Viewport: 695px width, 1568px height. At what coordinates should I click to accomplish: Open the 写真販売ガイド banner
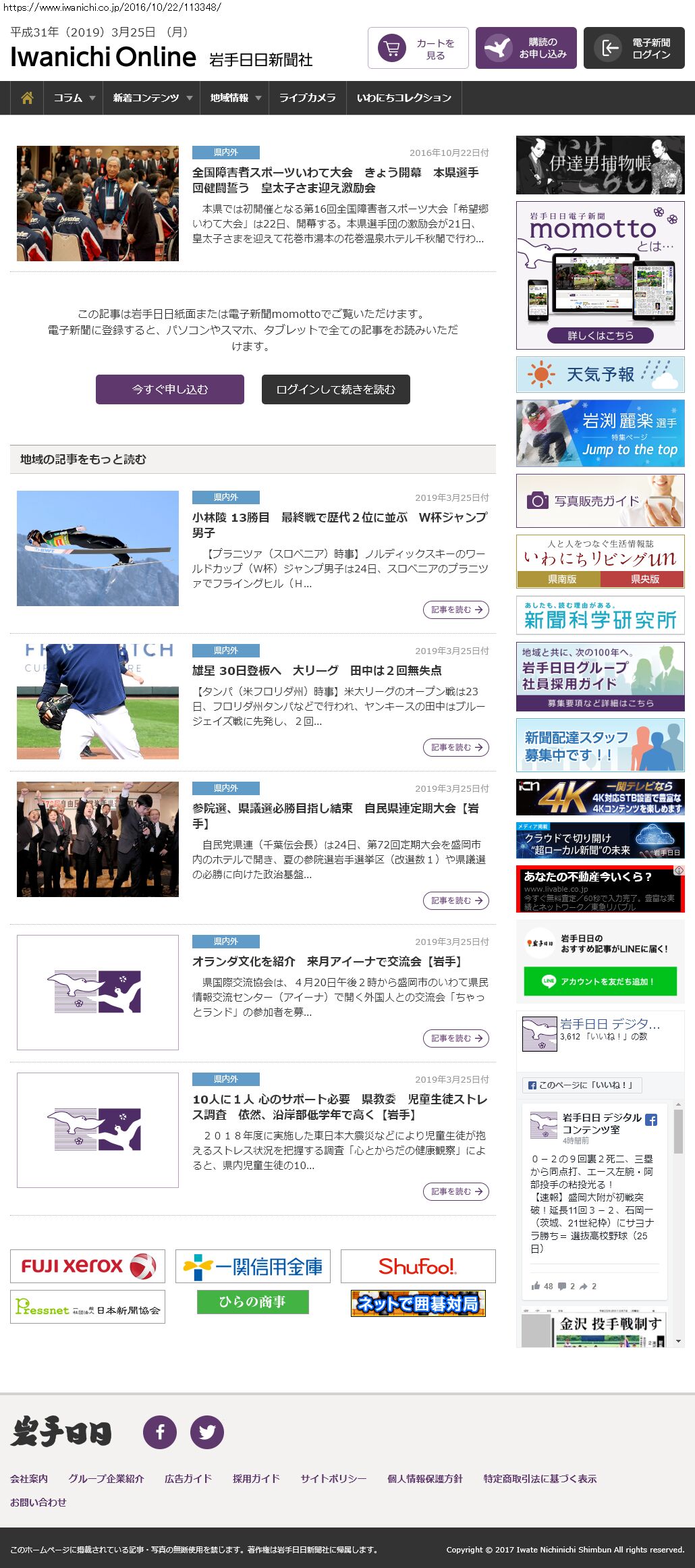point(600,501)
